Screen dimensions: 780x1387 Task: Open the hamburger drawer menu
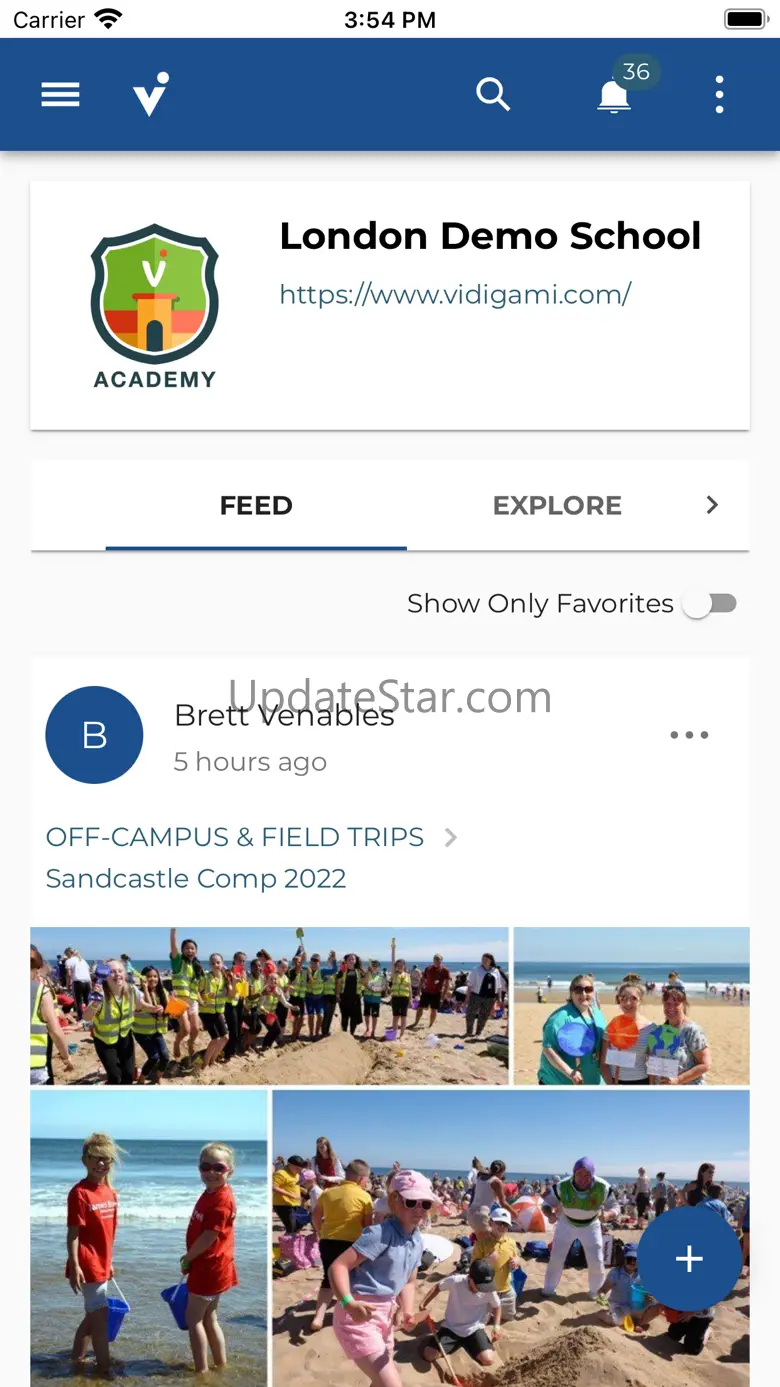coord(60,95)
